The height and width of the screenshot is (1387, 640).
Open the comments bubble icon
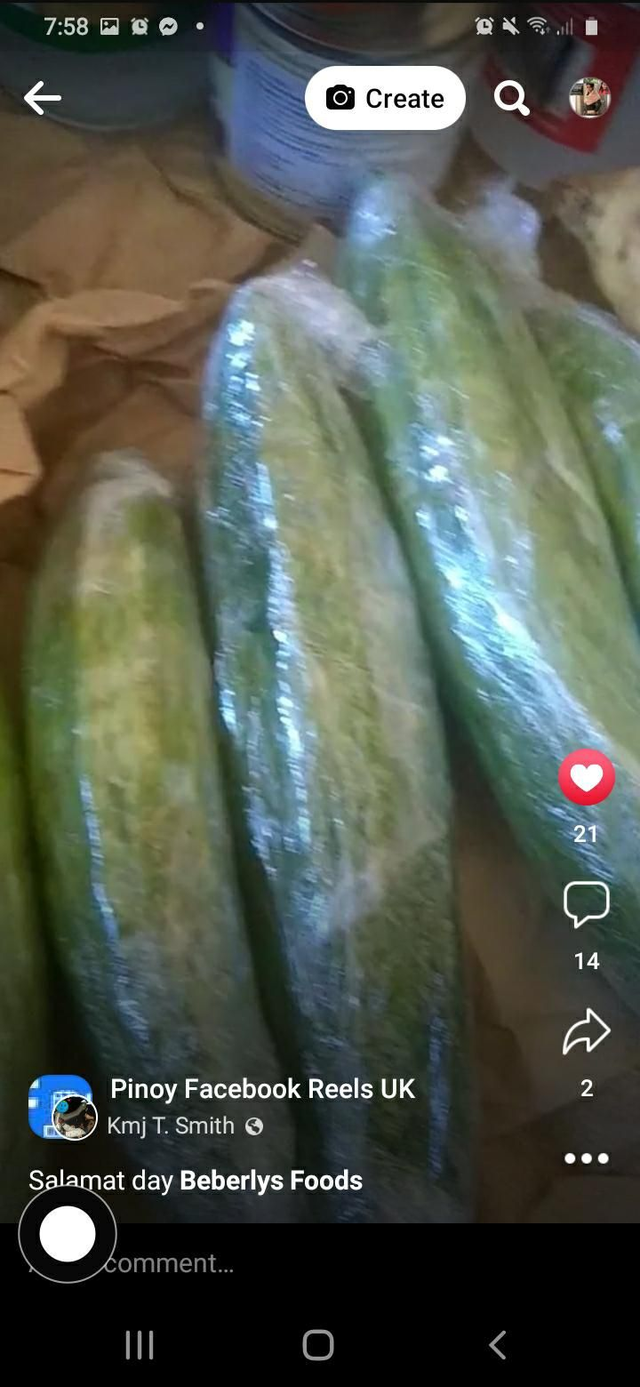point(586,905)
